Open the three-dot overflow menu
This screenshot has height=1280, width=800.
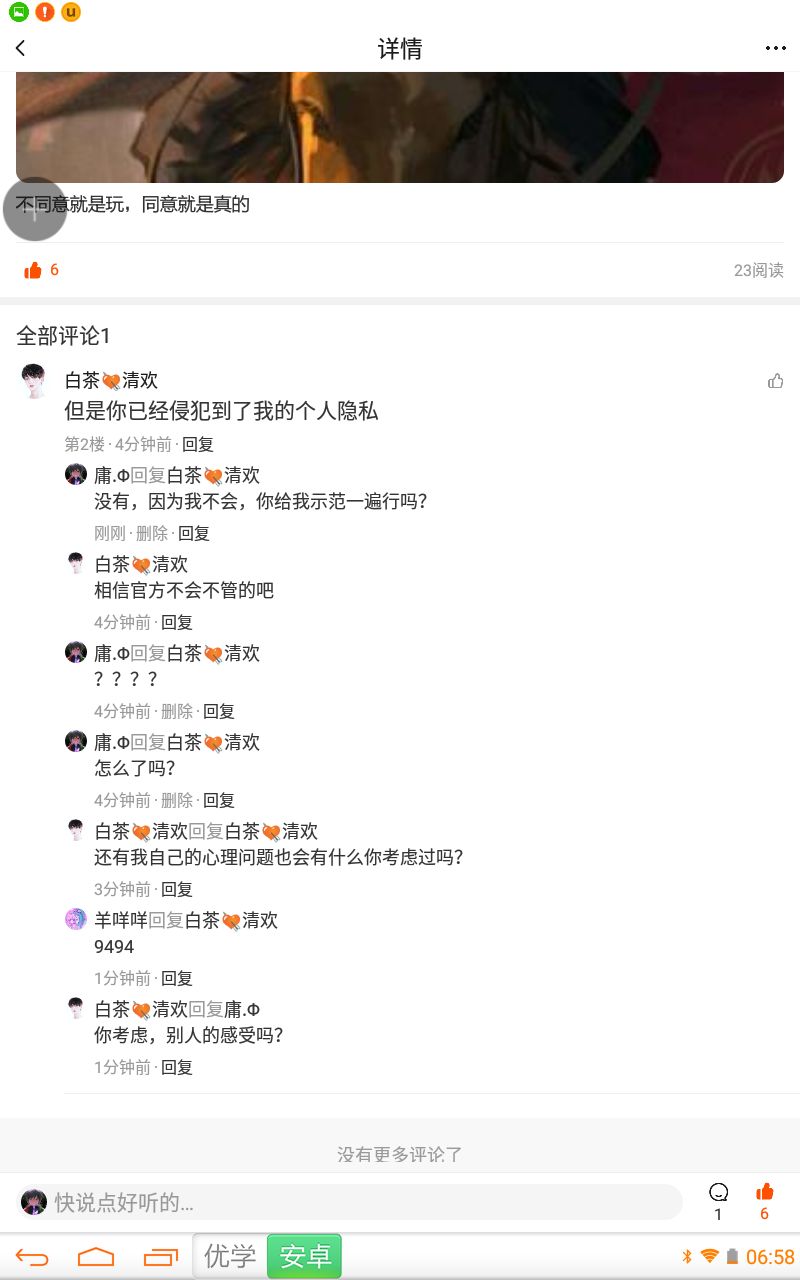[x=775, y=48]
